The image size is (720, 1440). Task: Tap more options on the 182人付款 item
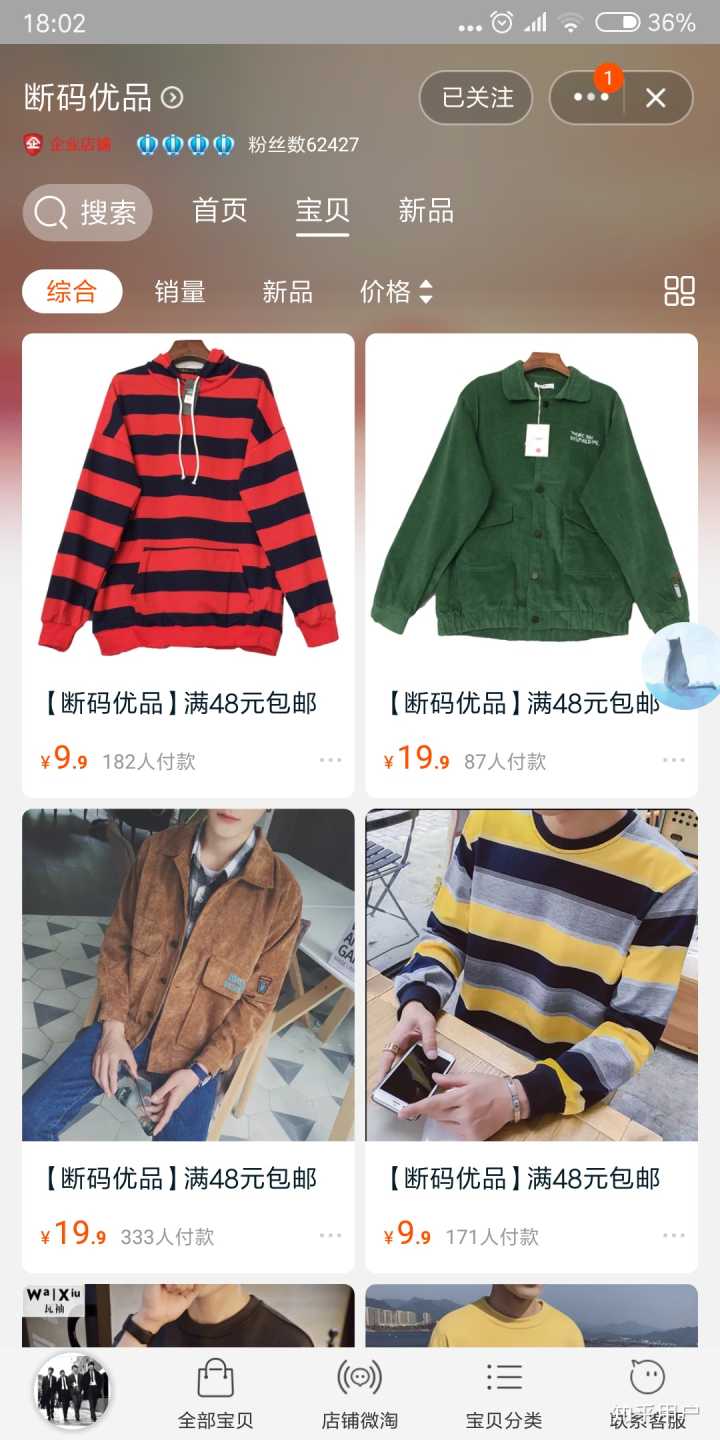pos(330,760)
